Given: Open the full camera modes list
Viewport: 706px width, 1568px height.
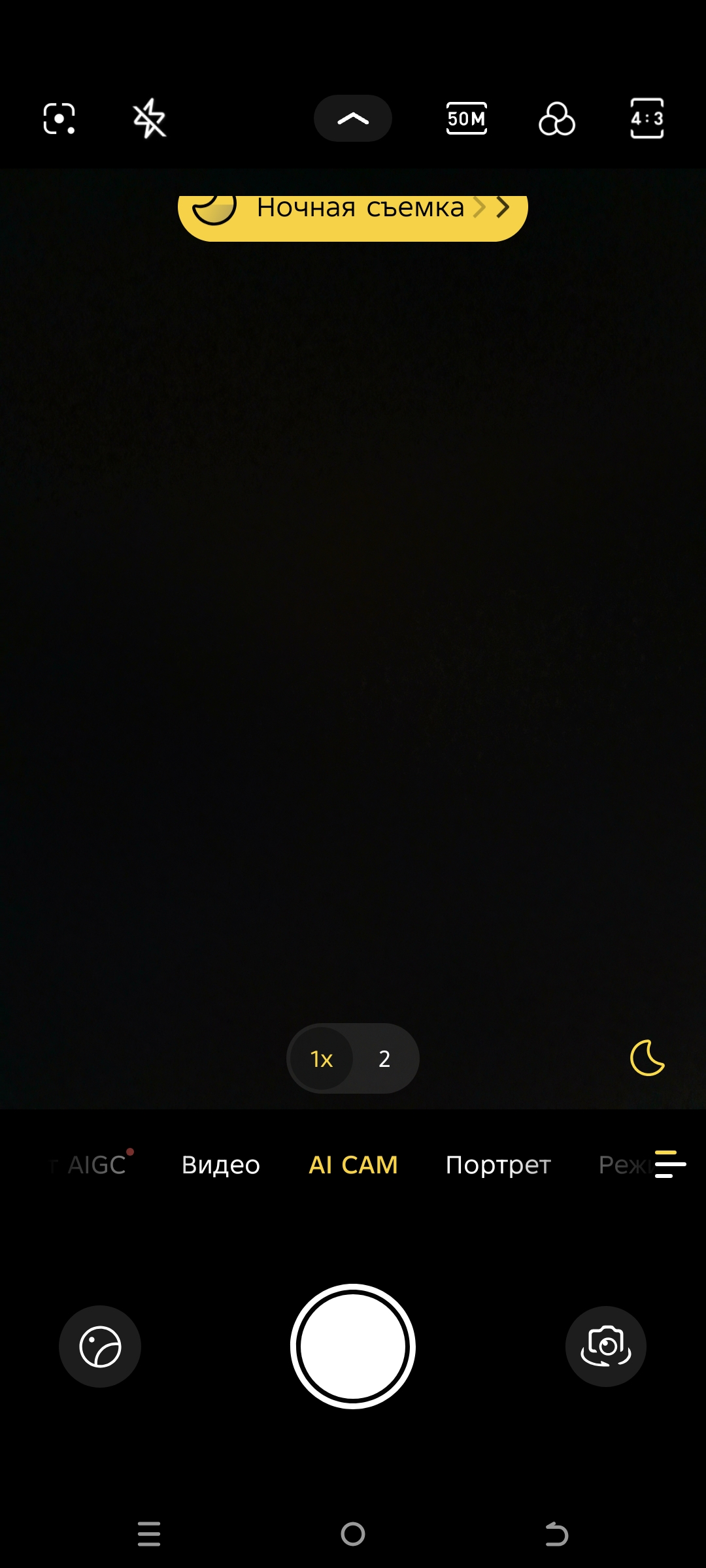Looking at the screenshot, I should [x=670, y=1164].
